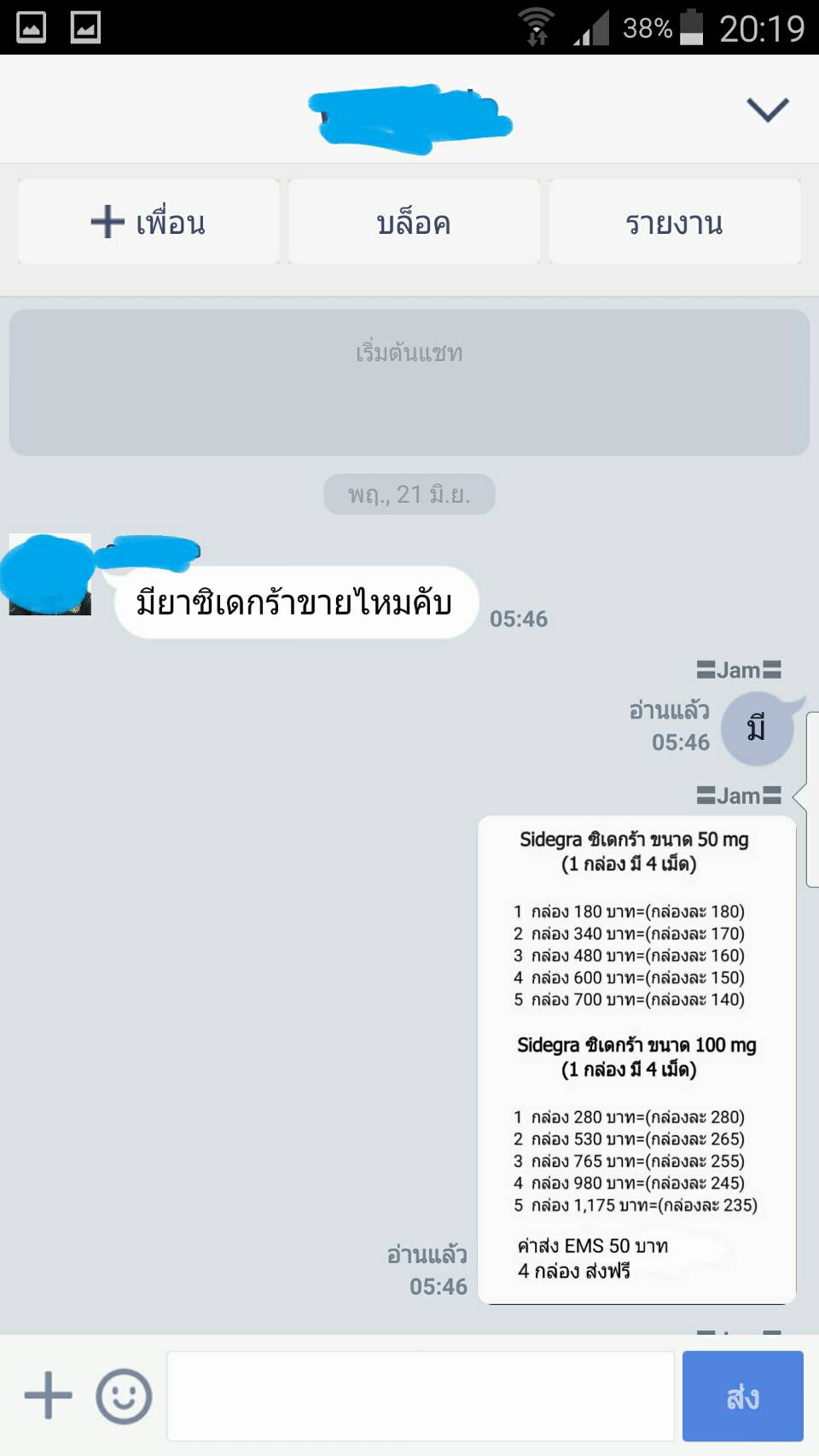This screenshot has width=819, height=1456.
Task: Open the Sidegra price list image
Action: click(636, 1058)
